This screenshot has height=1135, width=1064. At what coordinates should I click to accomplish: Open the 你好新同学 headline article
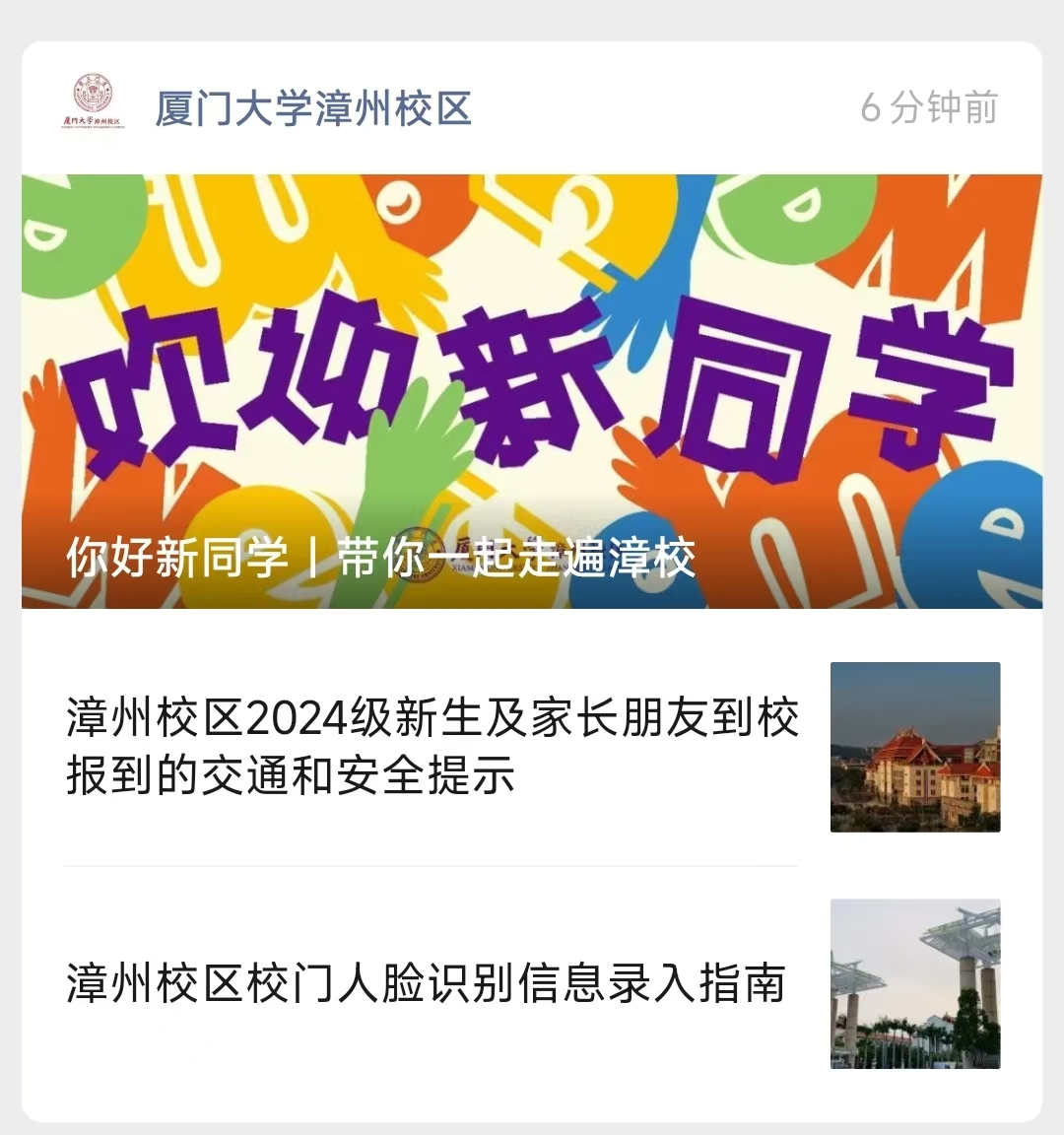tap(532, 392)
